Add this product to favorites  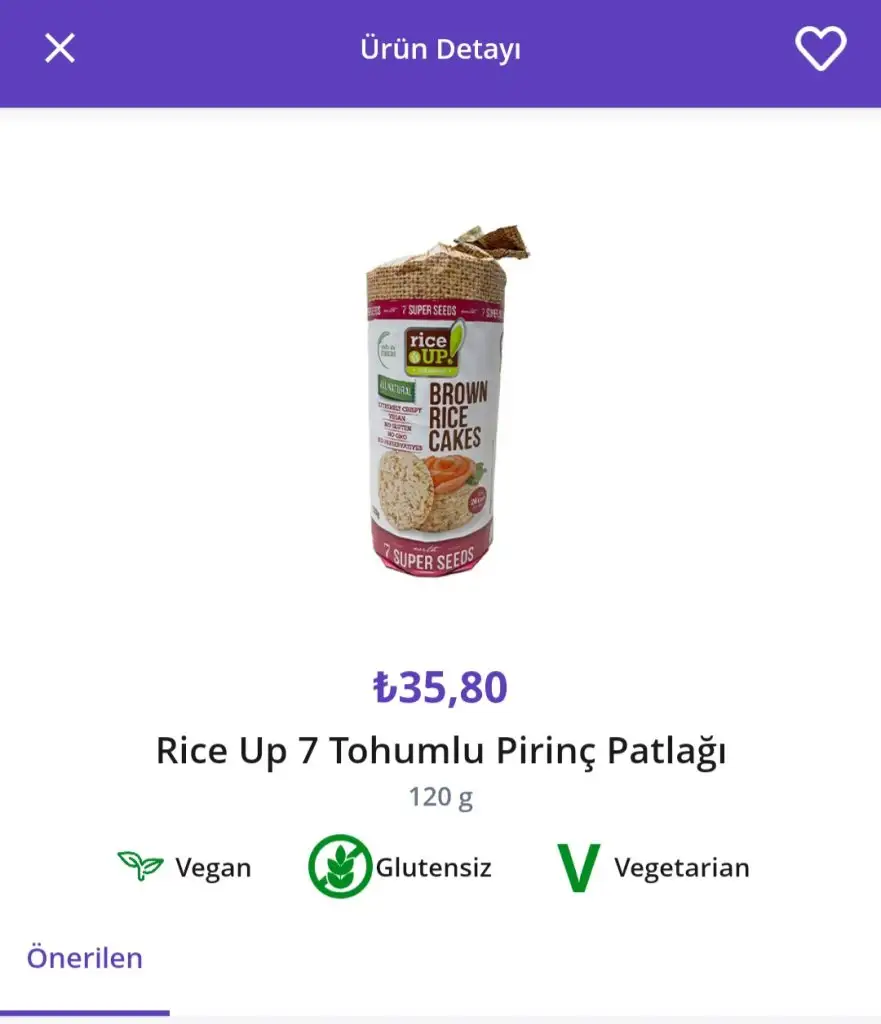tap(820, 48)
